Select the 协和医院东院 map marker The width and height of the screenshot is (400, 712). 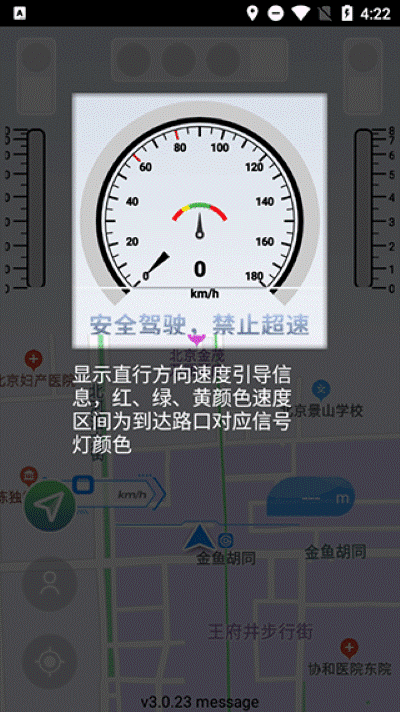(x=349, y=649)
